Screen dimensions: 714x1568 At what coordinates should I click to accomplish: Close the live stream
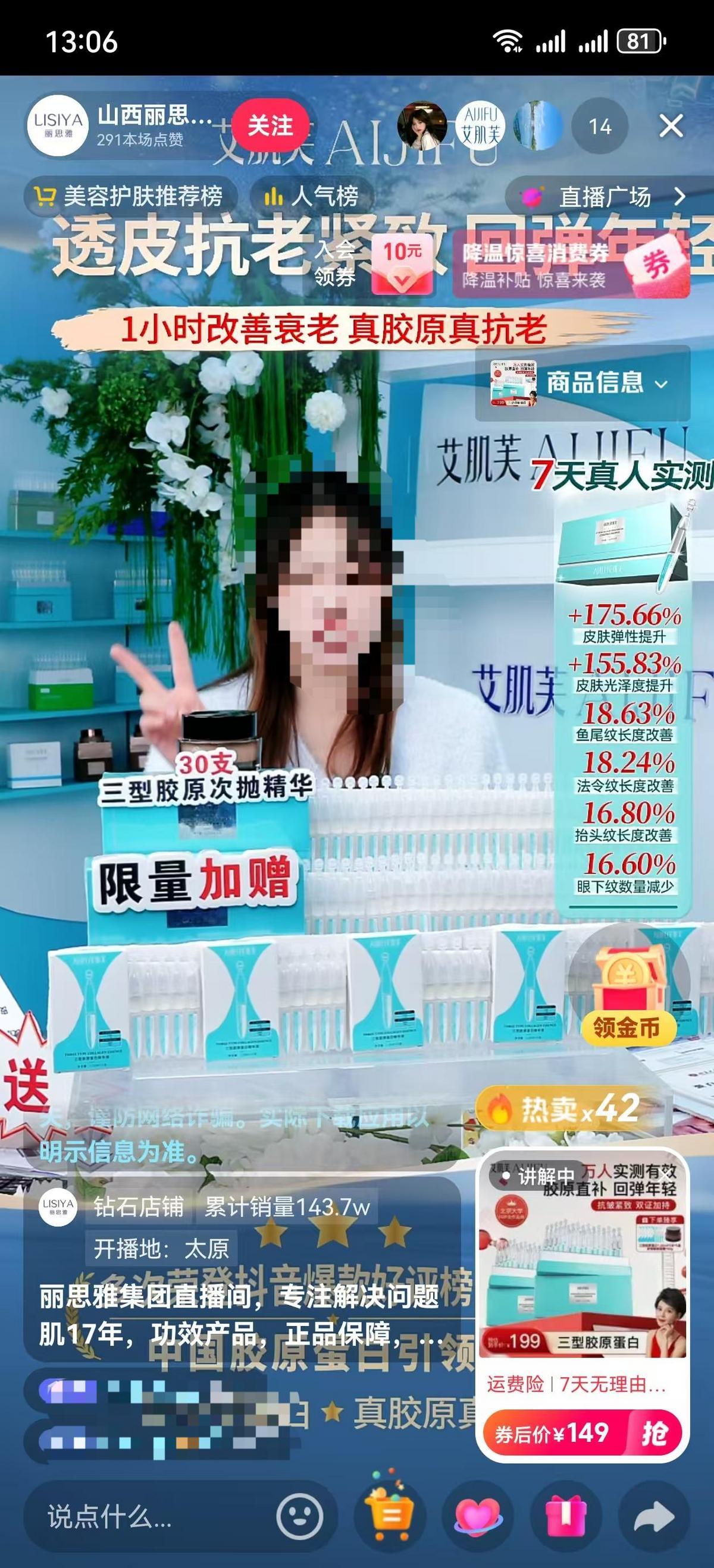pyautogui.click(x=671, y=127)
